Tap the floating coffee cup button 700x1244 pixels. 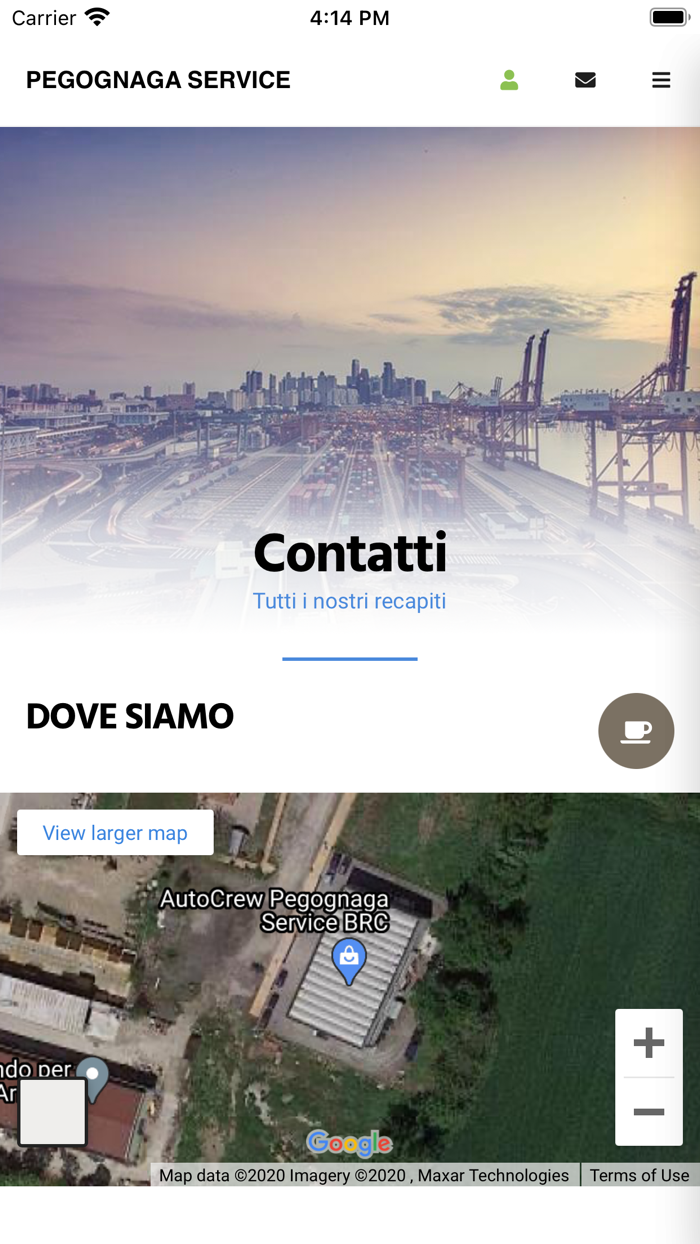tap(636, 731)
